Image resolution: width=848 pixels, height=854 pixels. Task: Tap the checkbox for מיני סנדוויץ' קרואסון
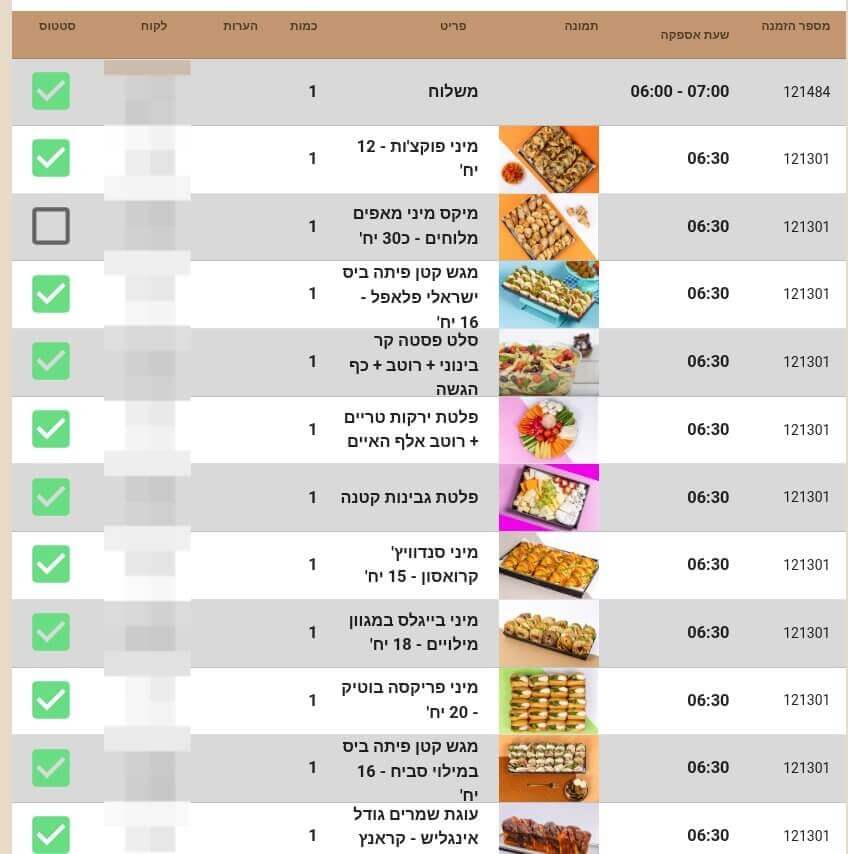coord(51,564)
